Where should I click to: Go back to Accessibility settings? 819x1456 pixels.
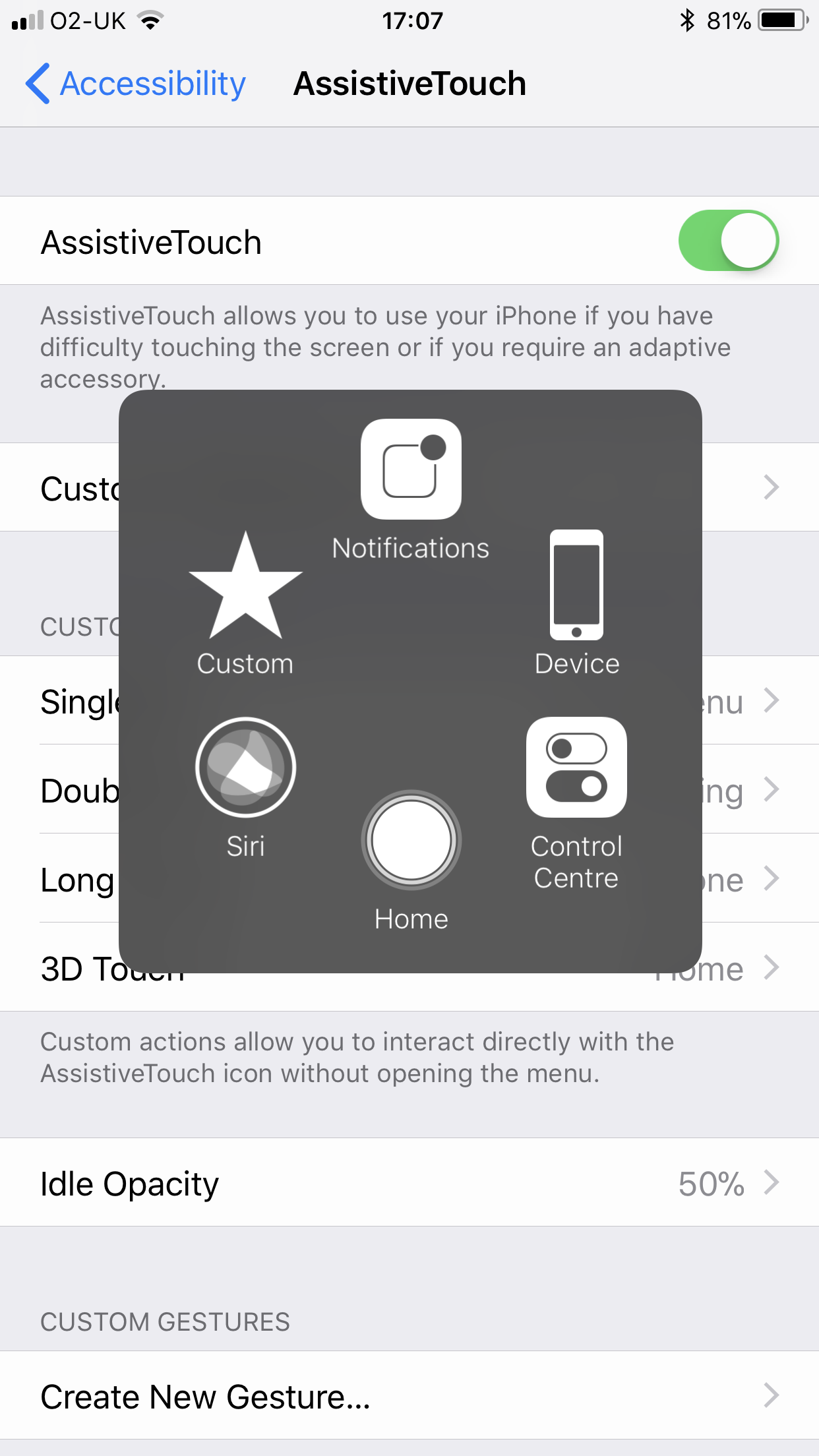point(135,84)
